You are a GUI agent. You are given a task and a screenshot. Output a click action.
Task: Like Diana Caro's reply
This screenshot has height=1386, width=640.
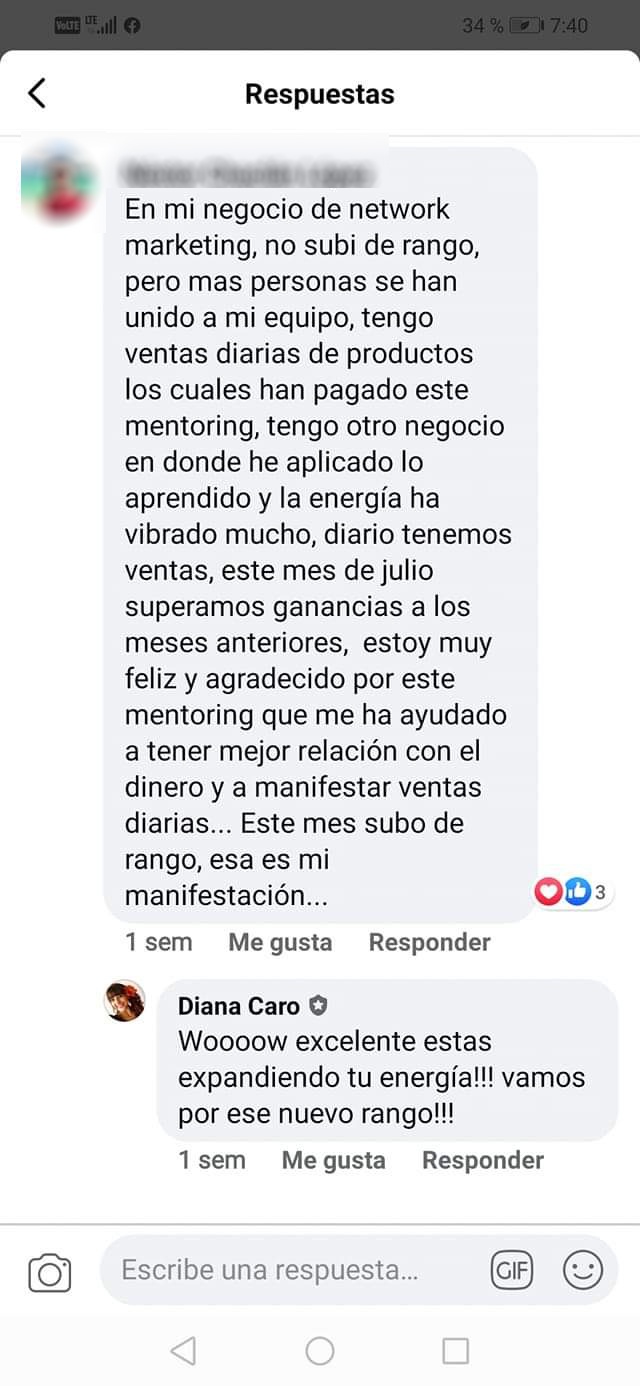point(333,1160)
